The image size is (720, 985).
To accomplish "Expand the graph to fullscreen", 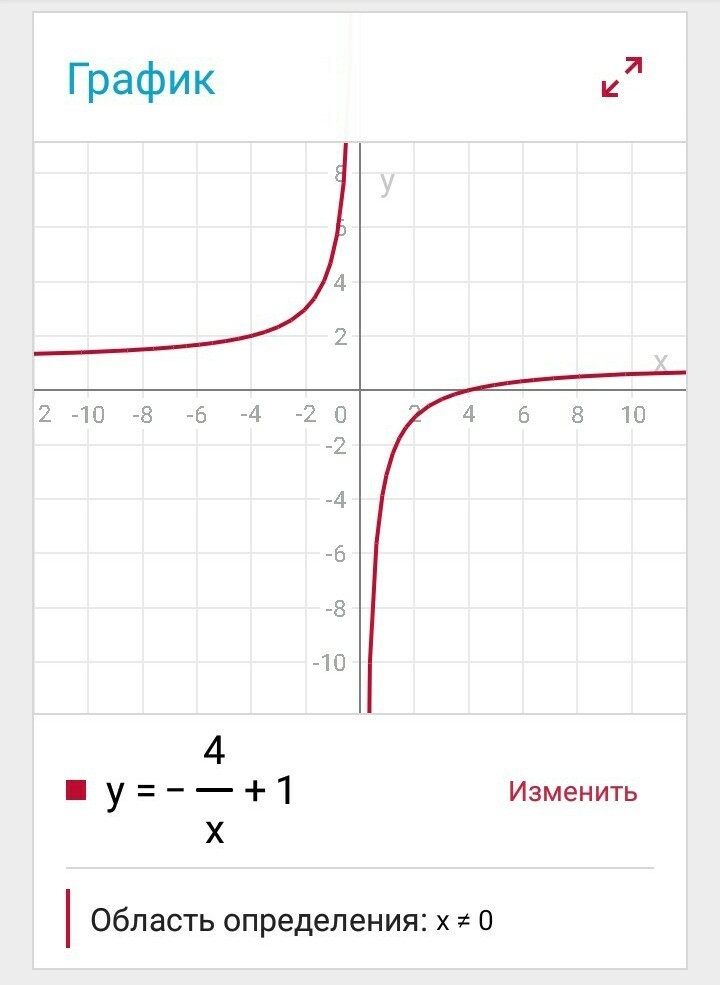I will (x=621, y=78).
